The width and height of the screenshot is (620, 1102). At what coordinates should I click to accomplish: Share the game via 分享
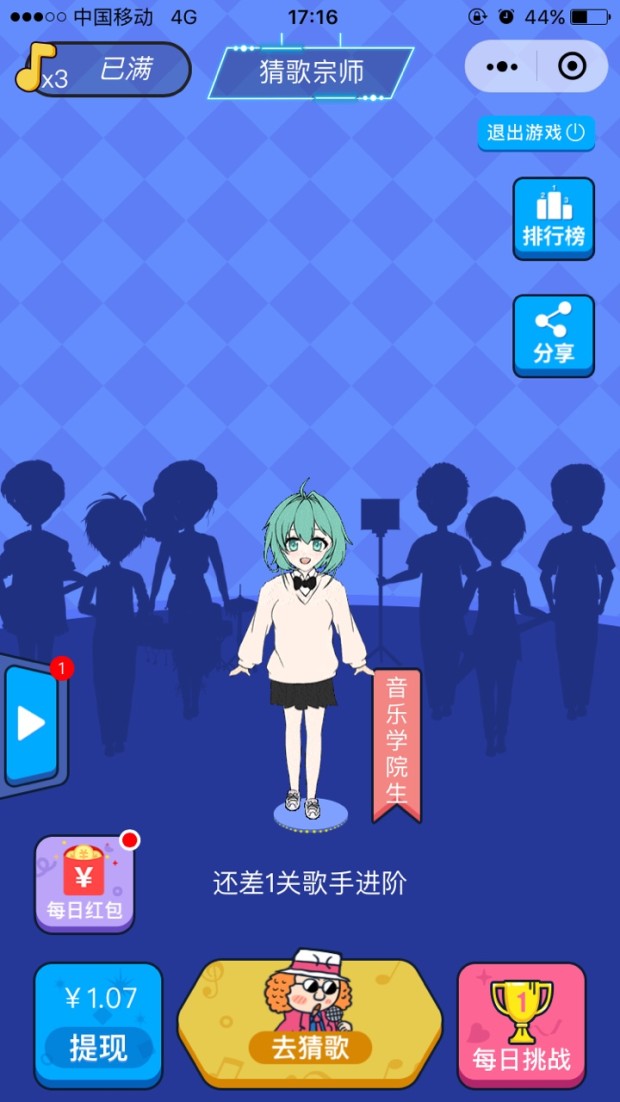553,336
